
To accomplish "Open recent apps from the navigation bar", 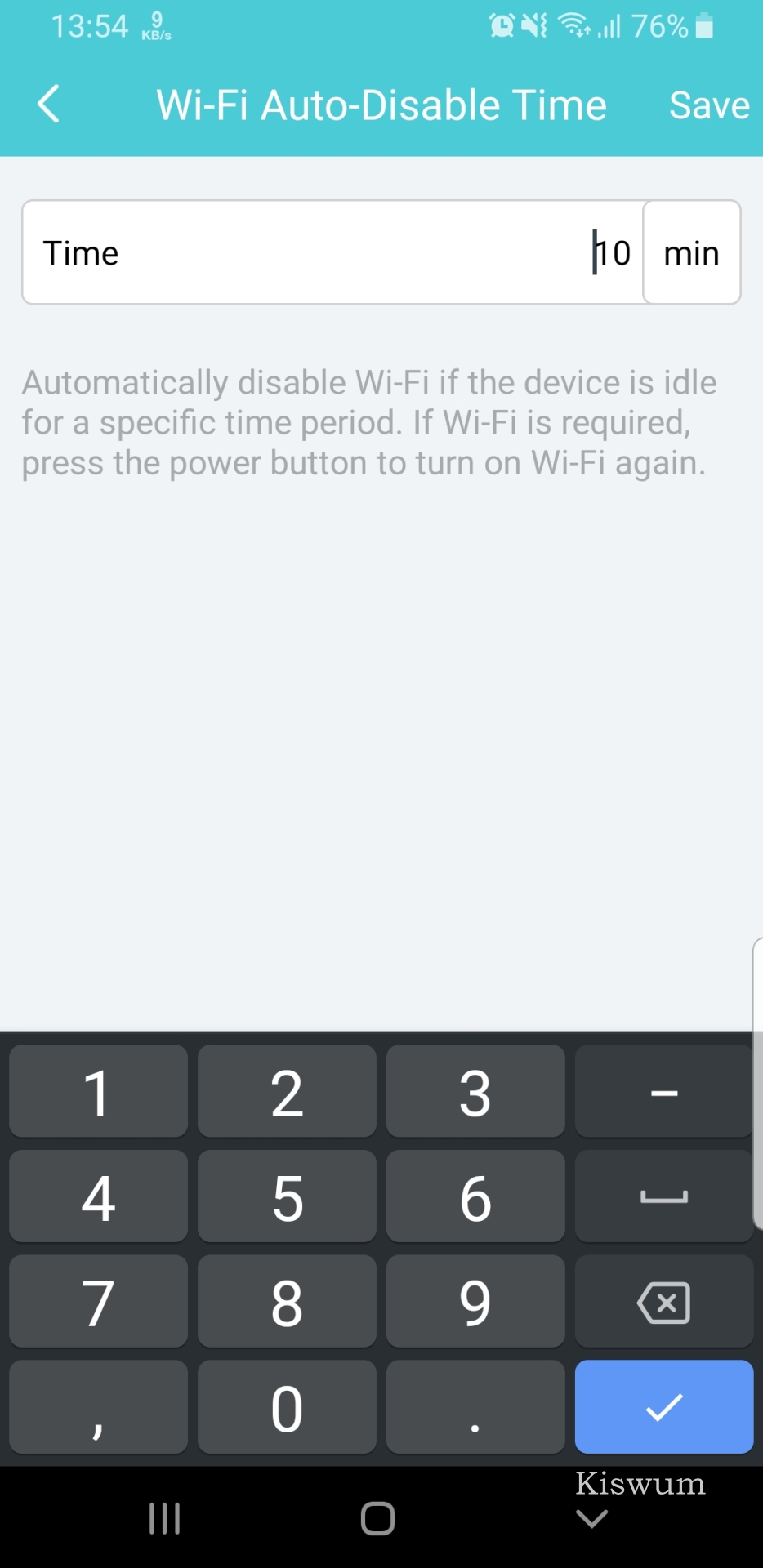I will tap(164, 1519).
